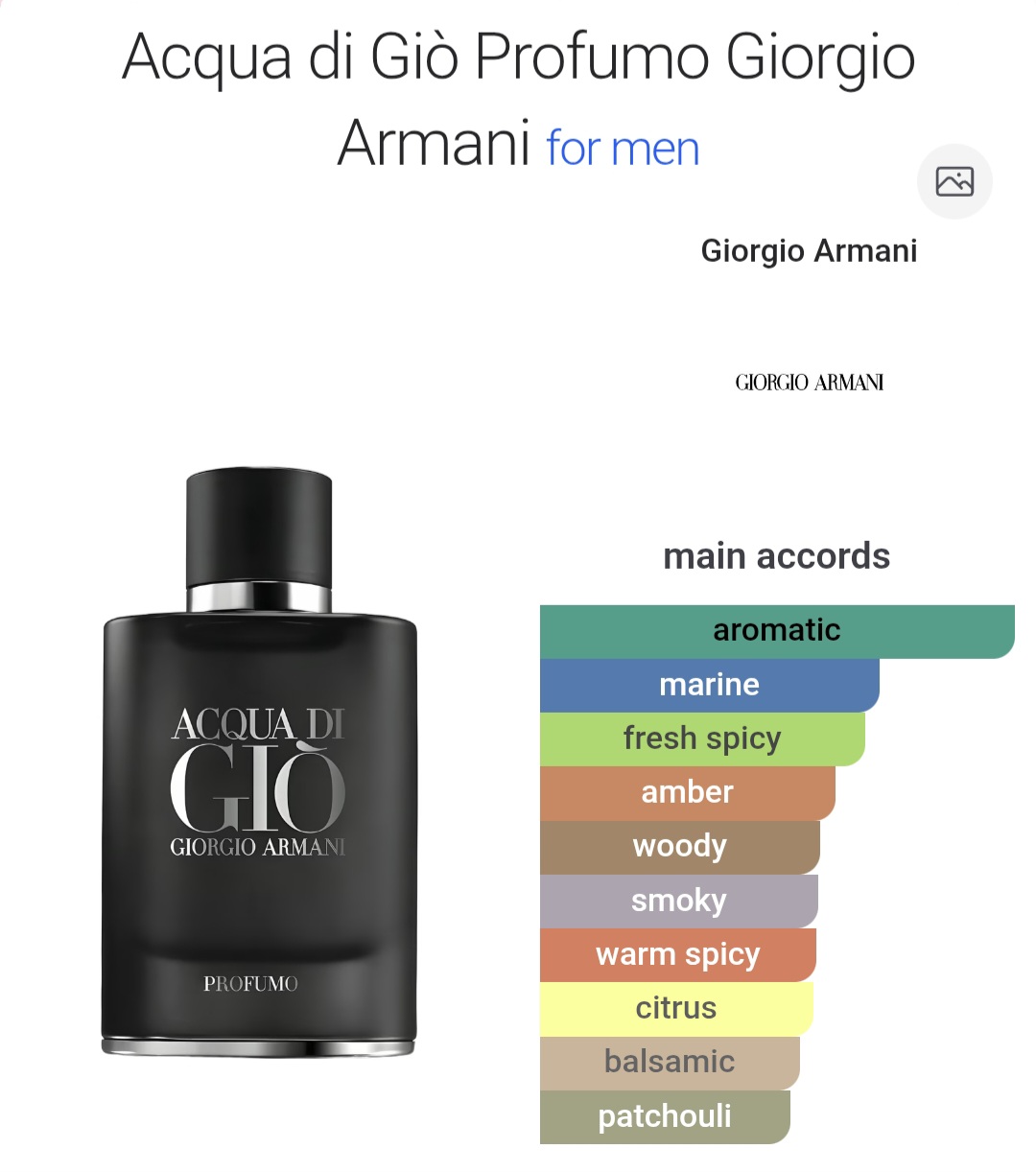Follow the blue 'for men' link

[x=623, y=149]
